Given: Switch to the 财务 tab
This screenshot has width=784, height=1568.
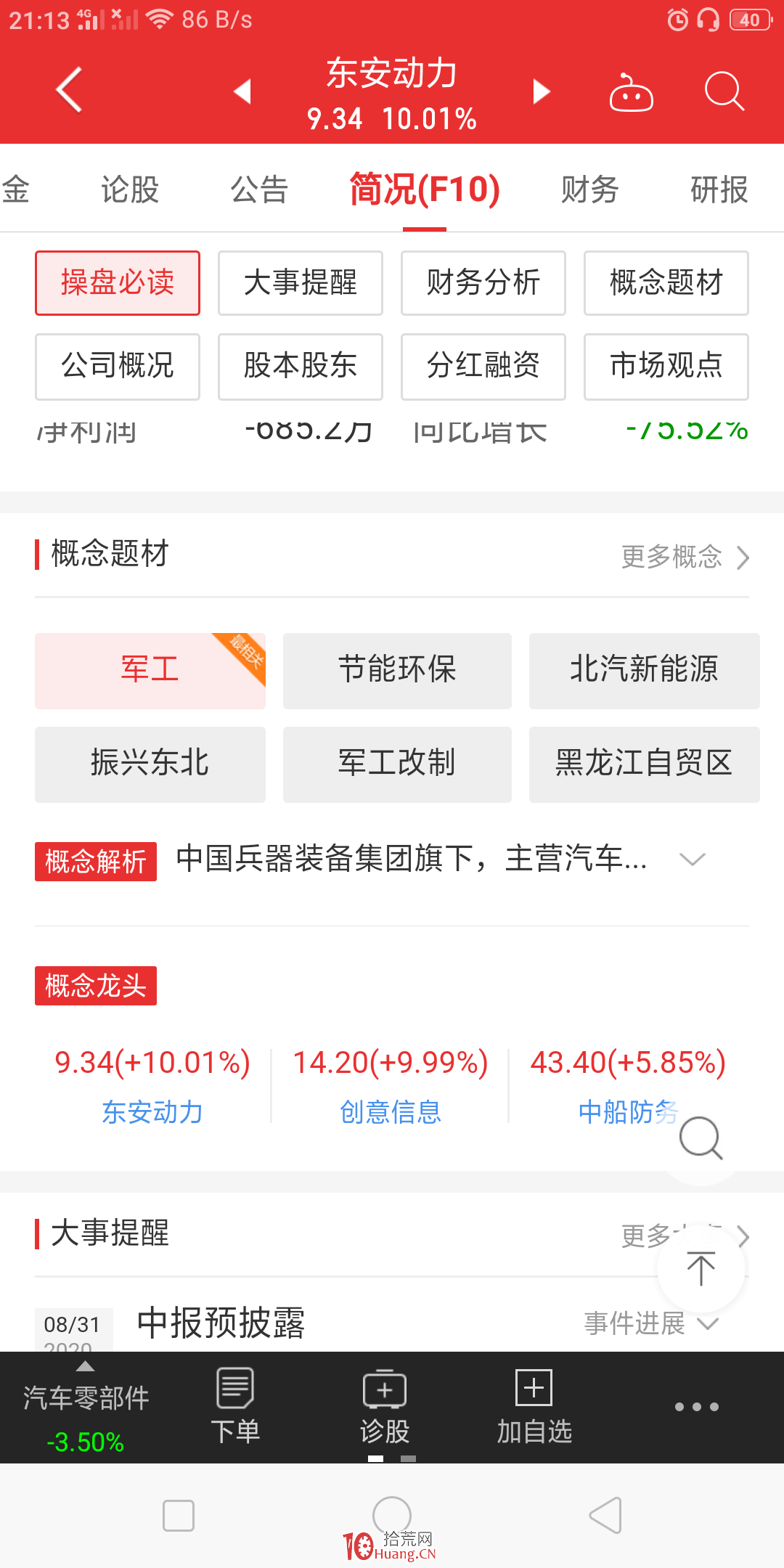Looking at the screenshot, I should [589, 189].
